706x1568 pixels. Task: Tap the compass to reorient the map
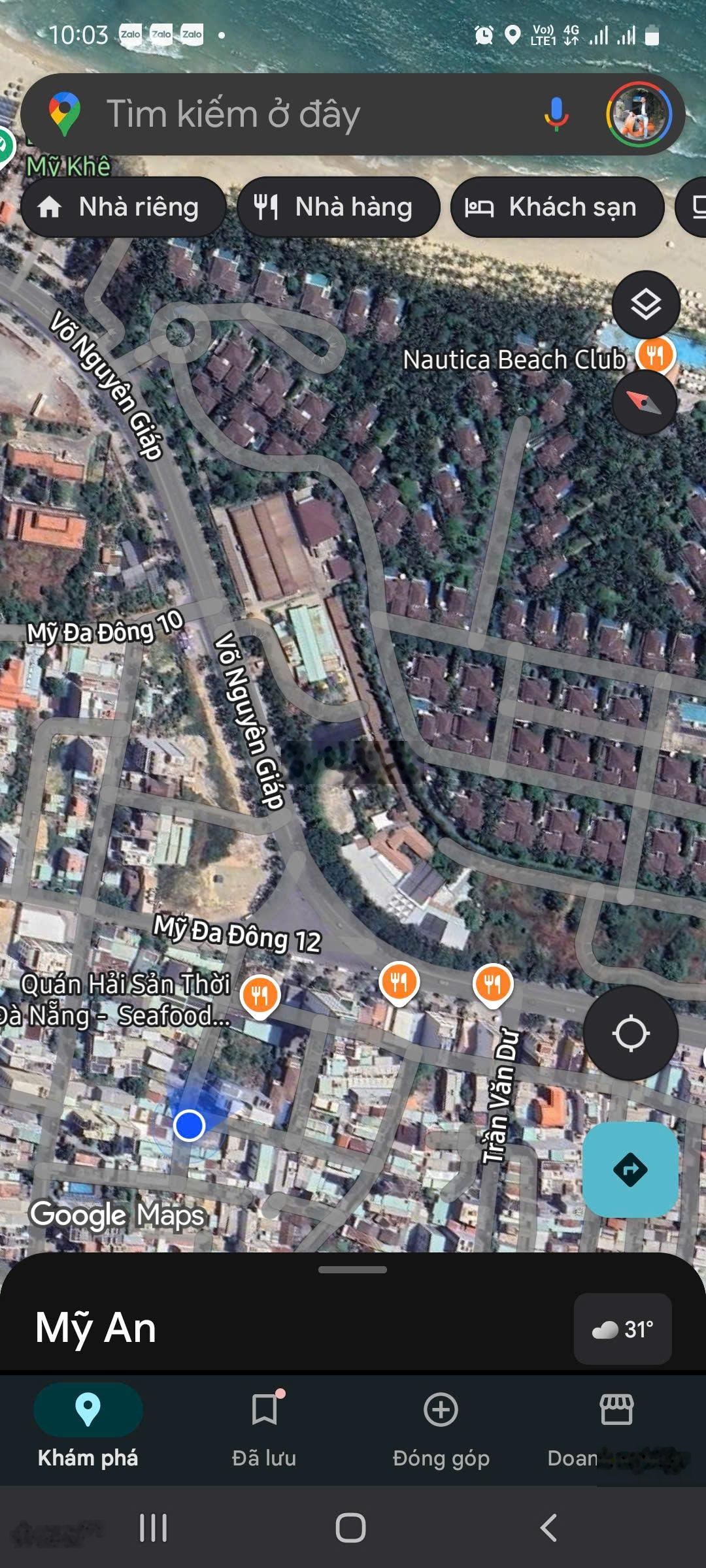[x=645, y=401]
